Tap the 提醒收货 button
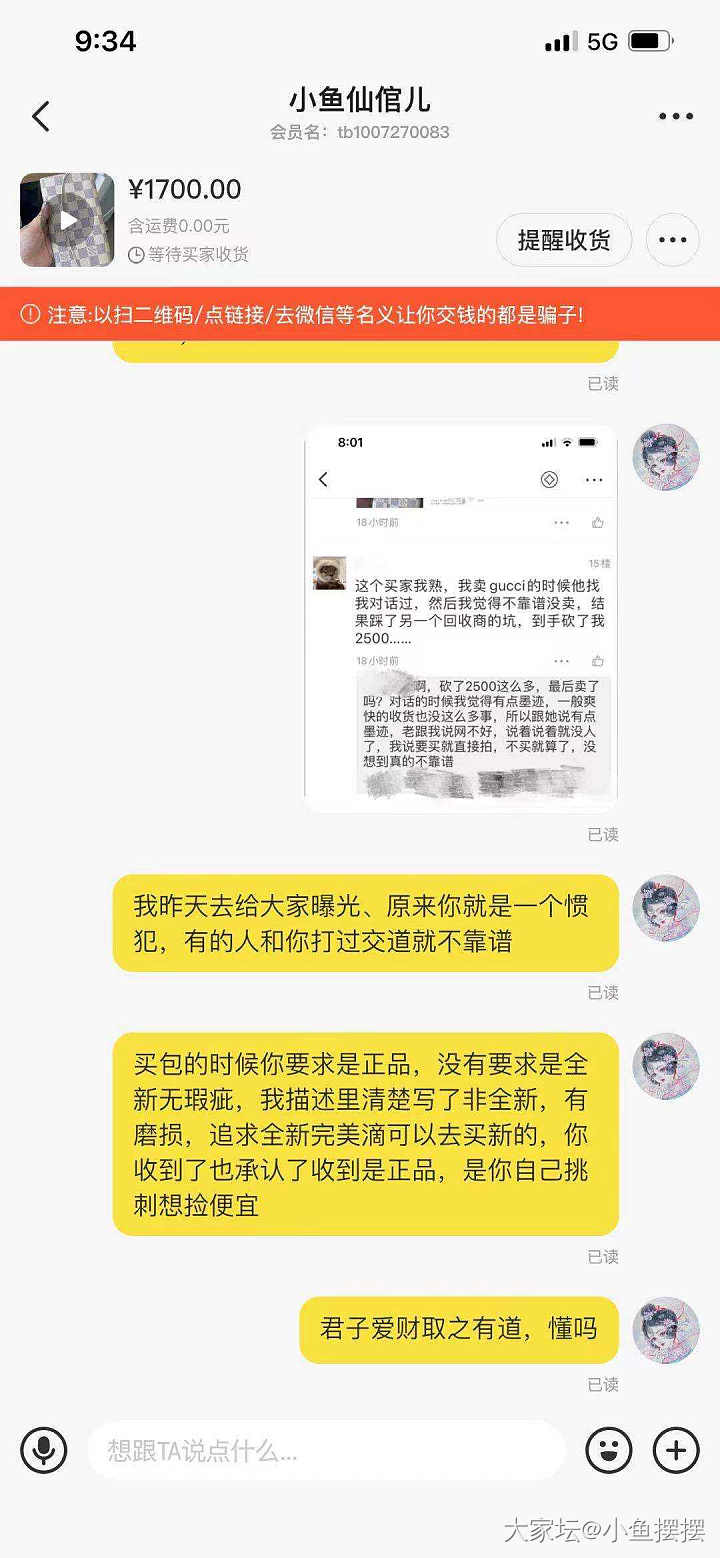This screenshot has height=1558, width=720. coord(564,240)
